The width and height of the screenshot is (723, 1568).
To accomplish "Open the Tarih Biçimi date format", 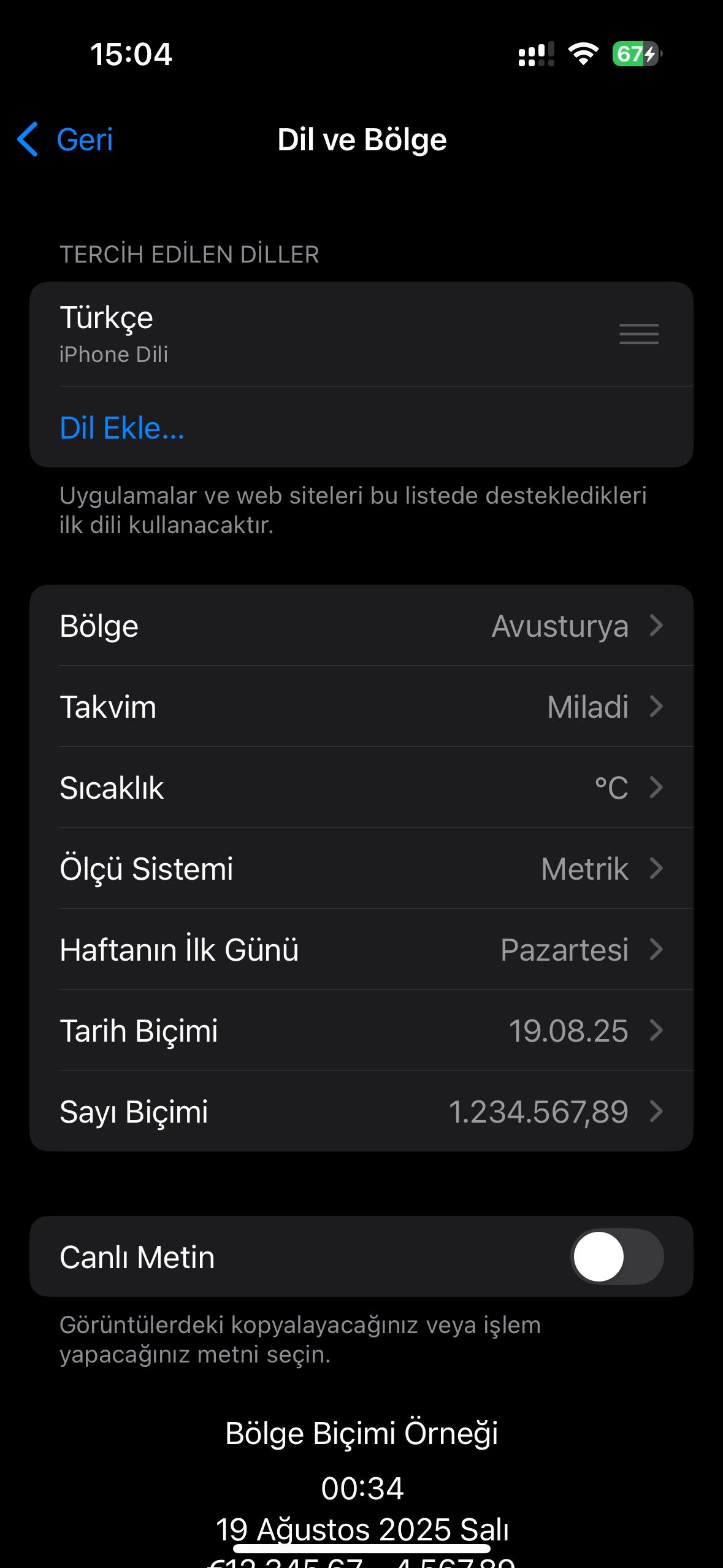I will pyautogui.click(x=361, y=1031).
